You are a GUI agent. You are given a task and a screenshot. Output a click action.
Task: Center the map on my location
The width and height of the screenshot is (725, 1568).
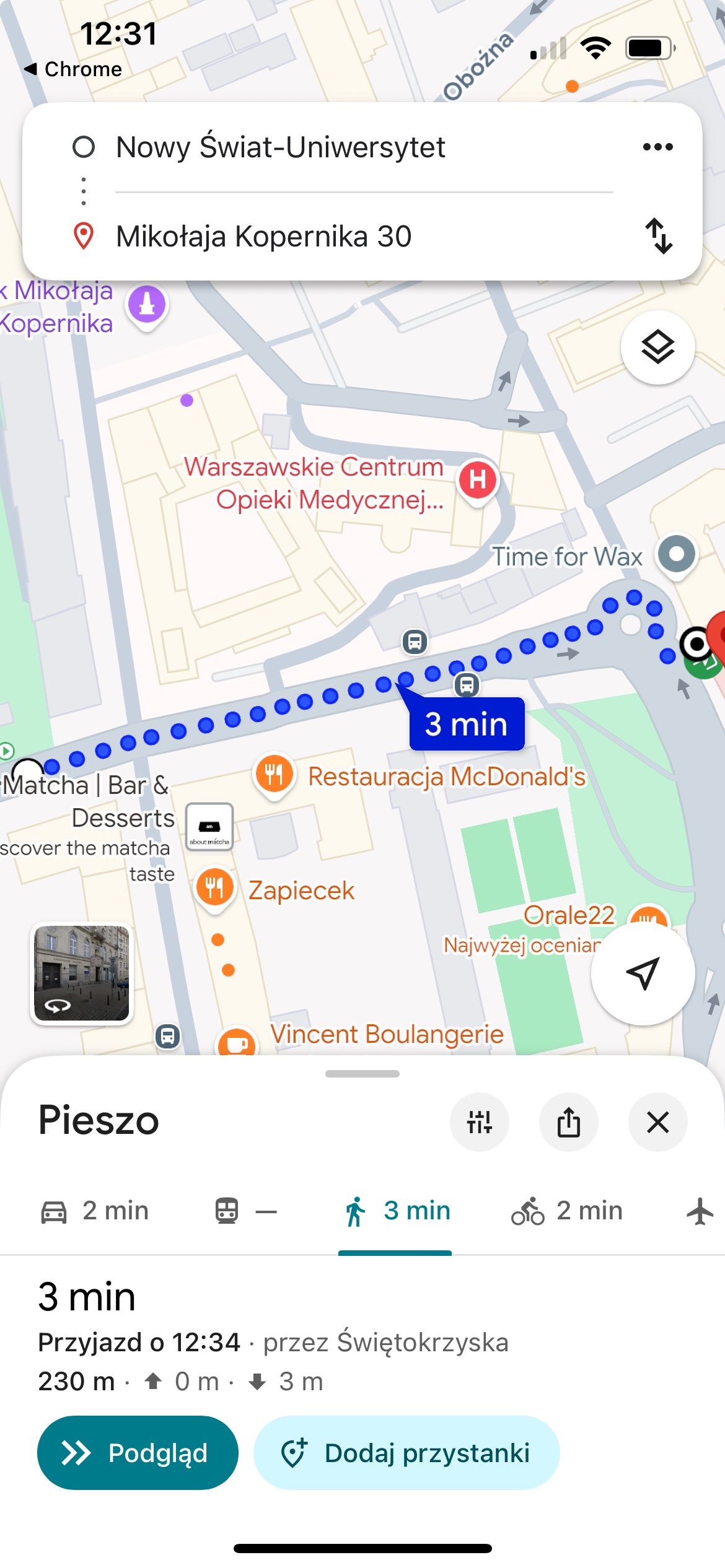[643, 973]
